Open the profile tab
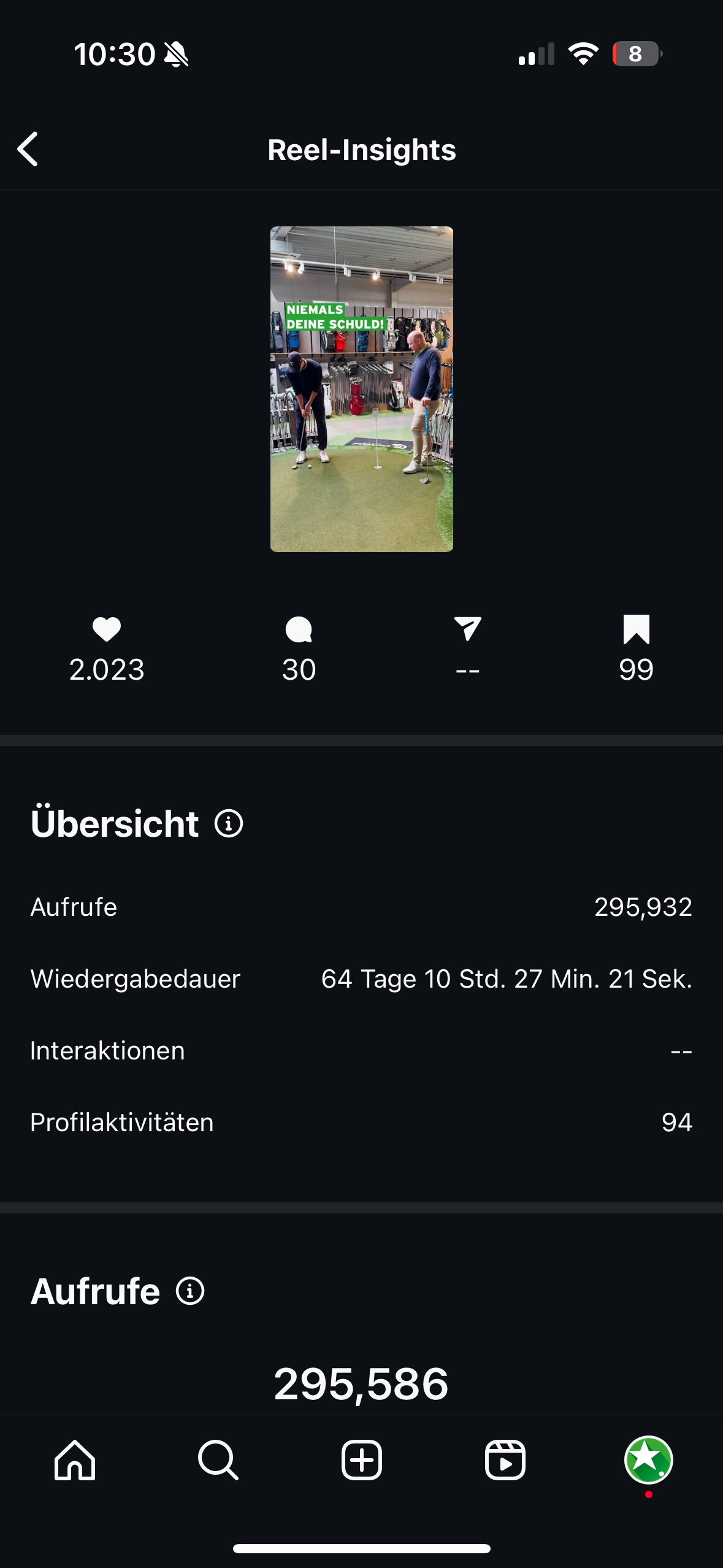This screenshot has width=723, height=1568. coord(648,1460)
